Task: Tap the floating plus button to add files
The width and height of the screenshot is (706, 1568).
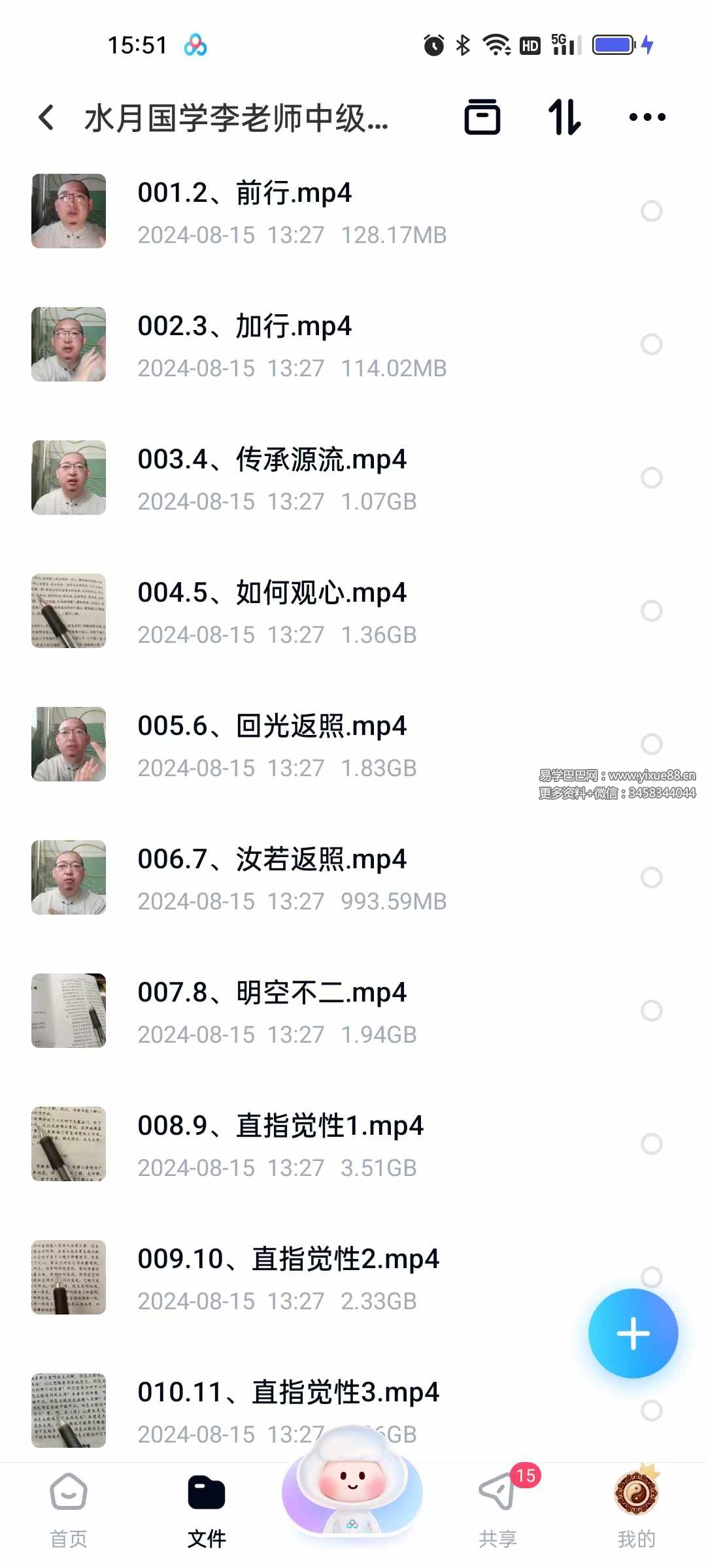Action: 633,1333
